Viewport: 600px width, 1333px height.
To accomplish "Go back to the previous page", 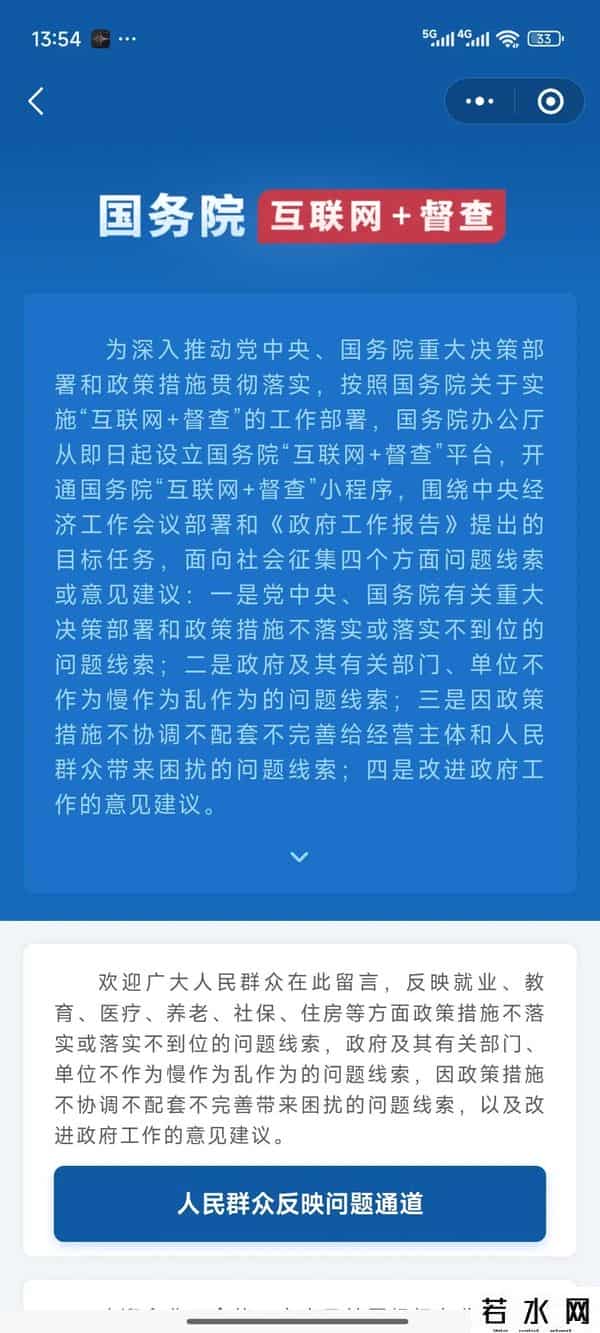I will (37, 101).
